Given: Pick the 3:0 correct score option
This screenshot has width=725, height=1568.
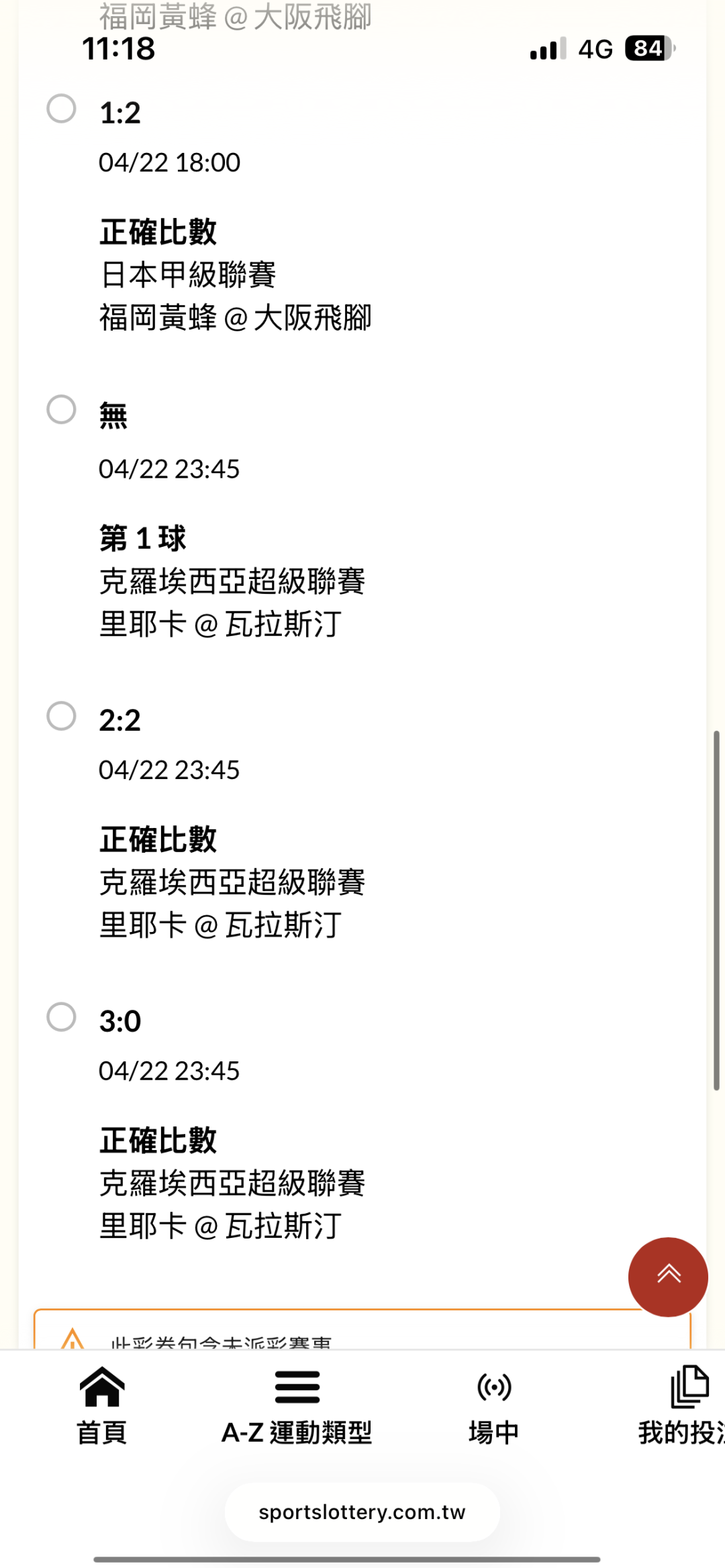Looking at the screenshot, I should click(62, 1017).
